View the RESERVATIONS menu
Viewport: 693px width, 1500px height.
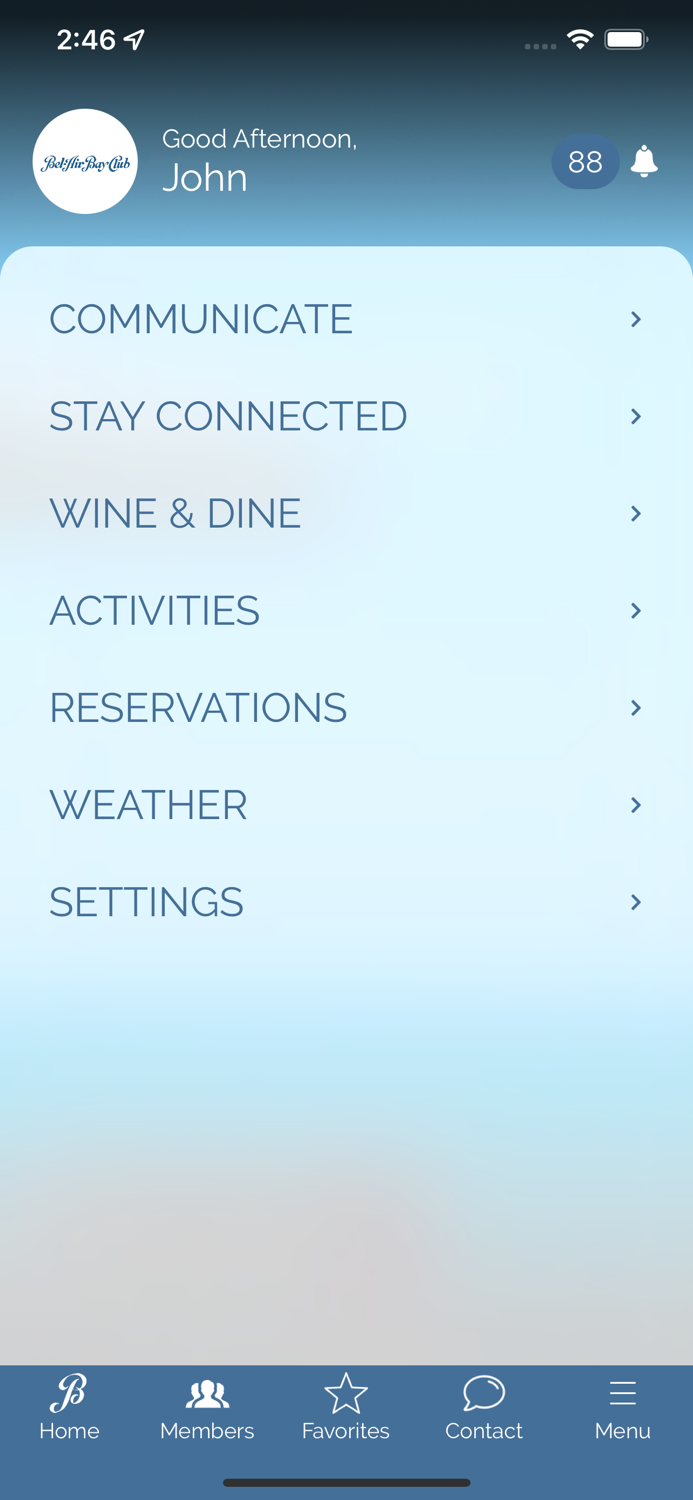(x=346, y=707)
